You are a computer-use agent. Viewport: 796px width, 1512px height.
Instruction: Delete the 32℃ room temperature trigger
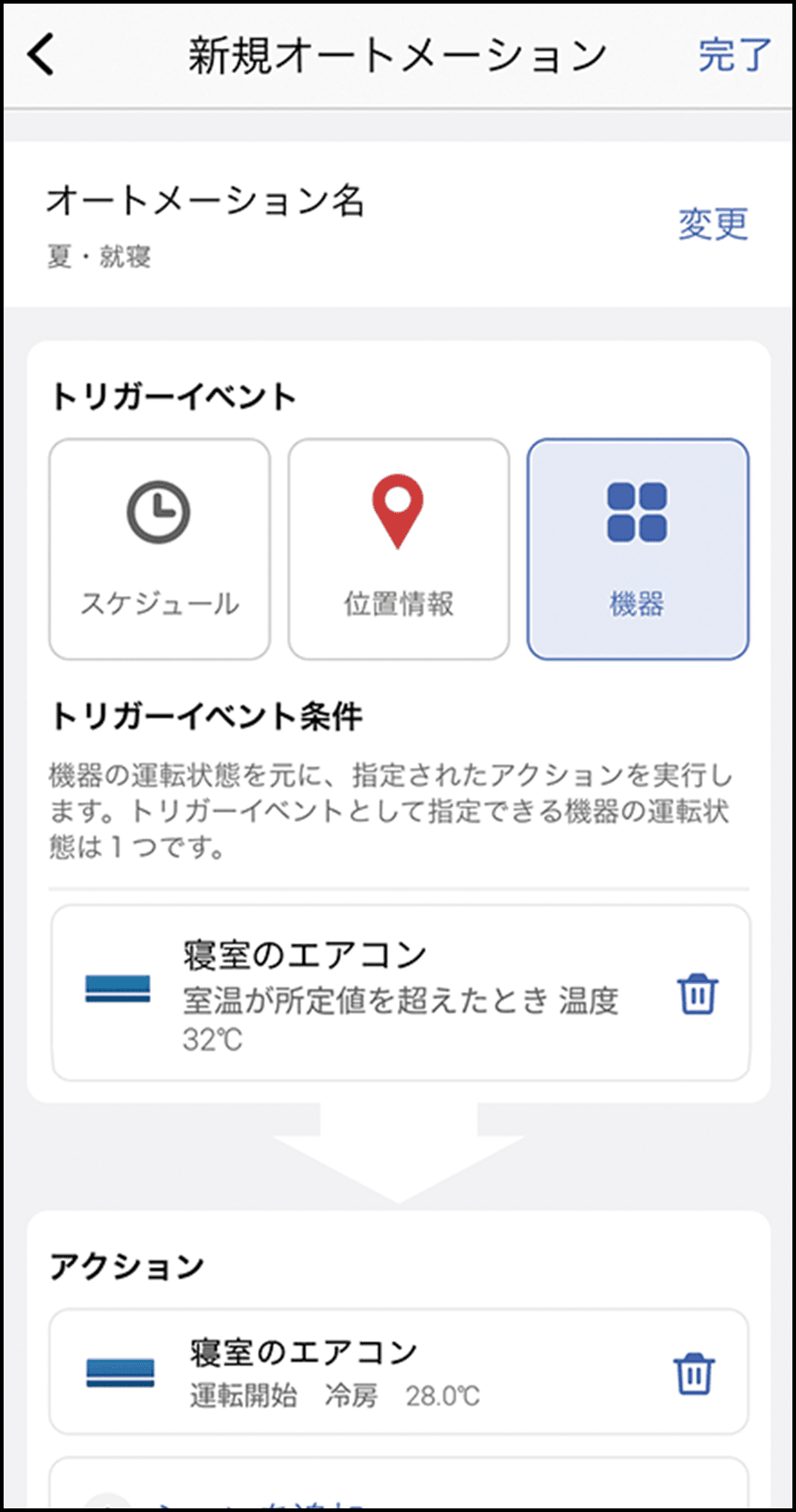coord(697,994)
